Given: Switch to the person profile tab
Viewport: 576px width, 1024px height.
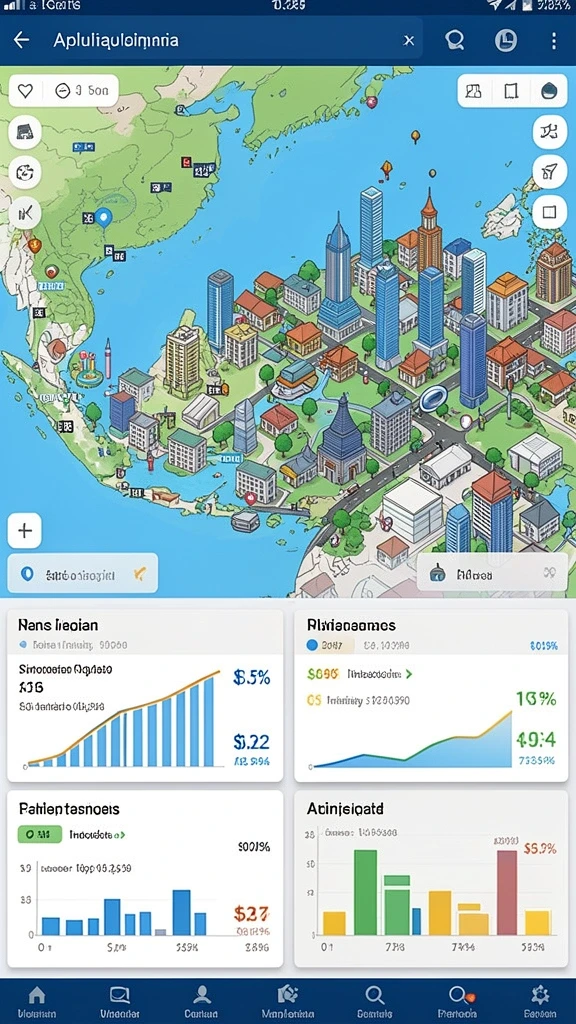Looking at the screenshot, I should [x=202, y=1002].
